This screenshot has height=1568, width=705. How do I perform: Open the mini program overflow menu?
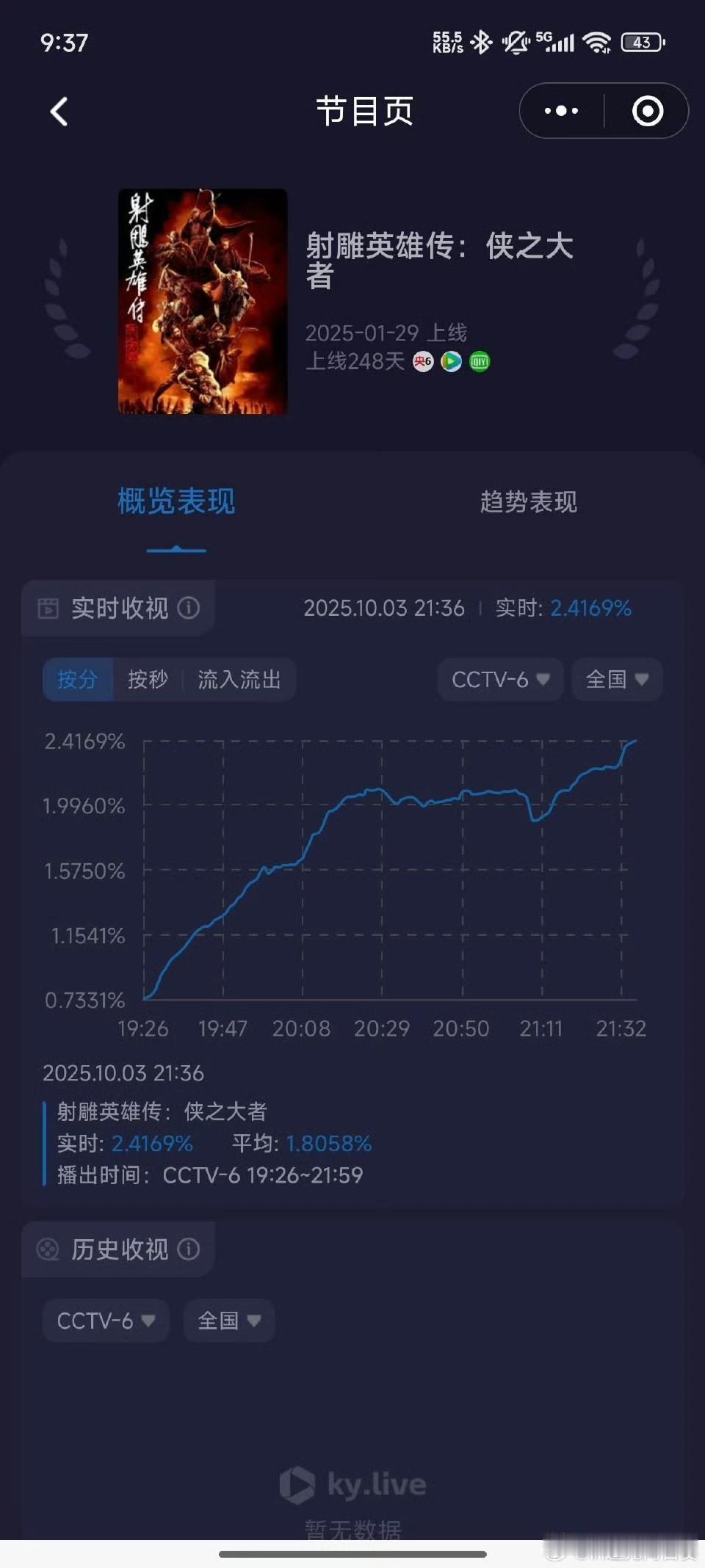[x=562, y=111]
